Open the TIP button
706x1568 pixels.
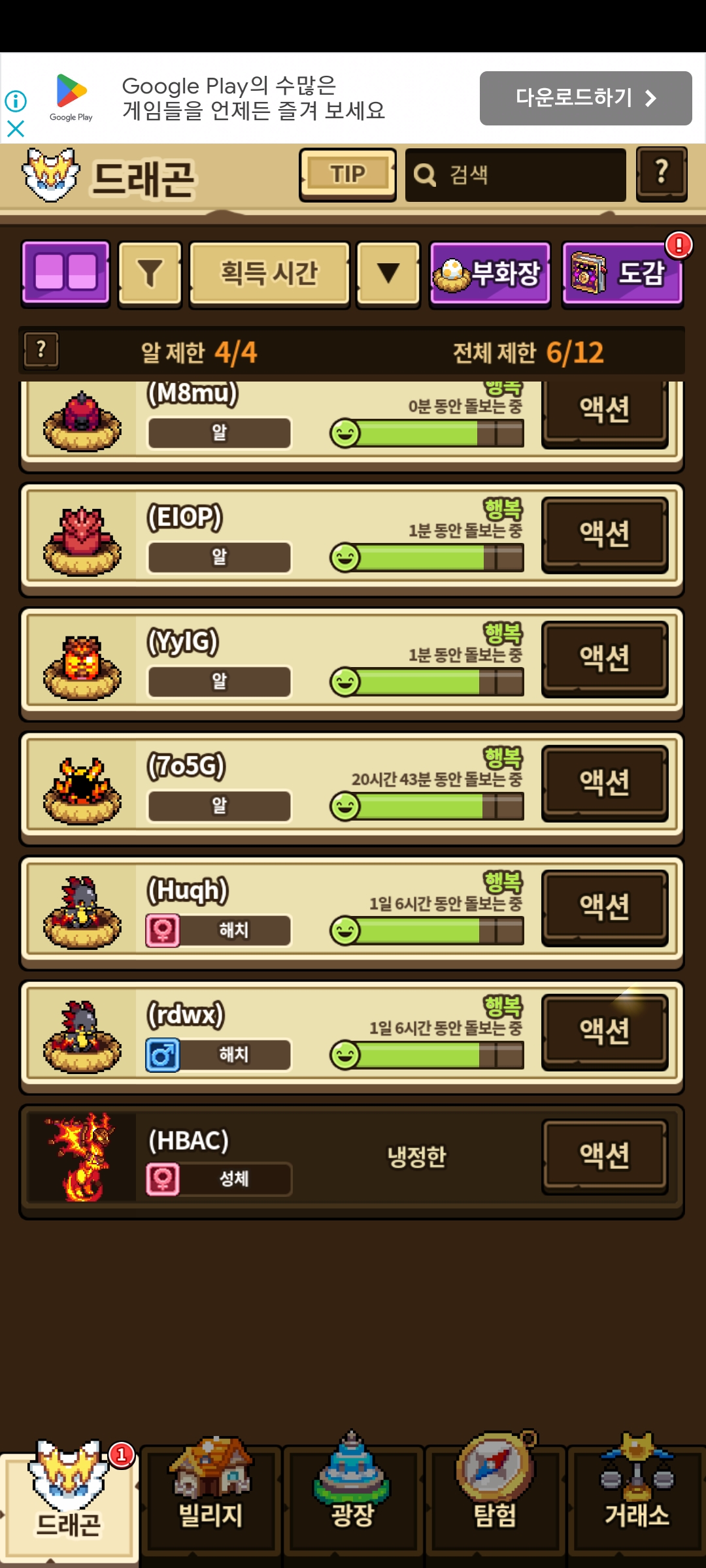tap(347, 174)
